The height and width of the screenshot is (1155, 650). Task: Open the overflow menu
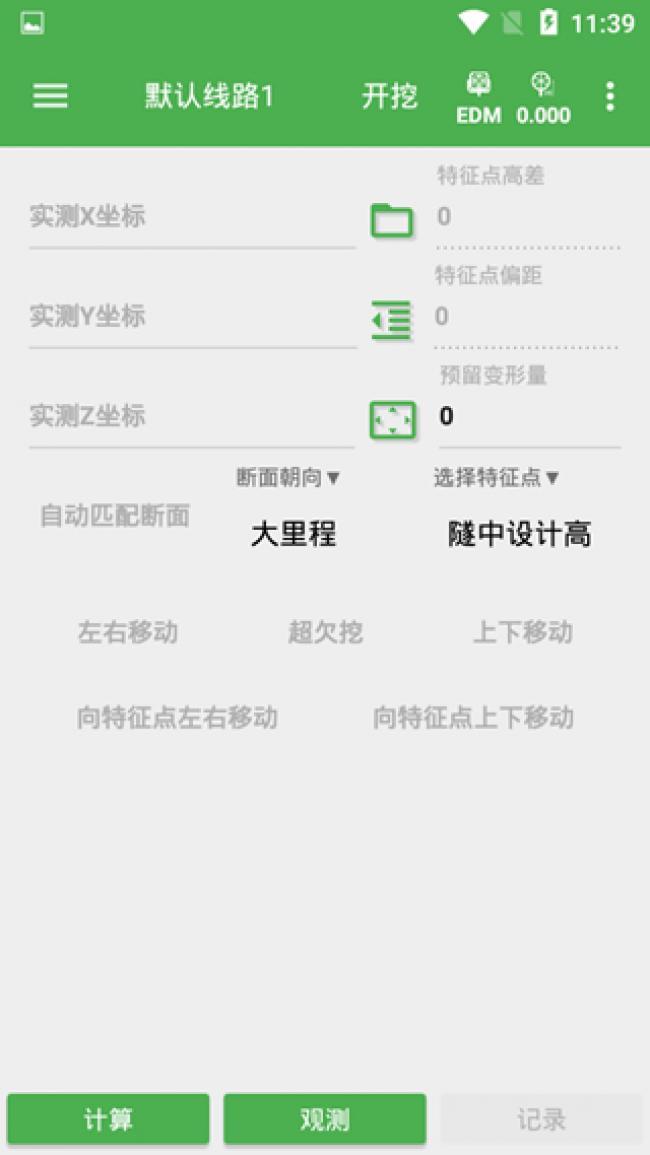point(610,96)
